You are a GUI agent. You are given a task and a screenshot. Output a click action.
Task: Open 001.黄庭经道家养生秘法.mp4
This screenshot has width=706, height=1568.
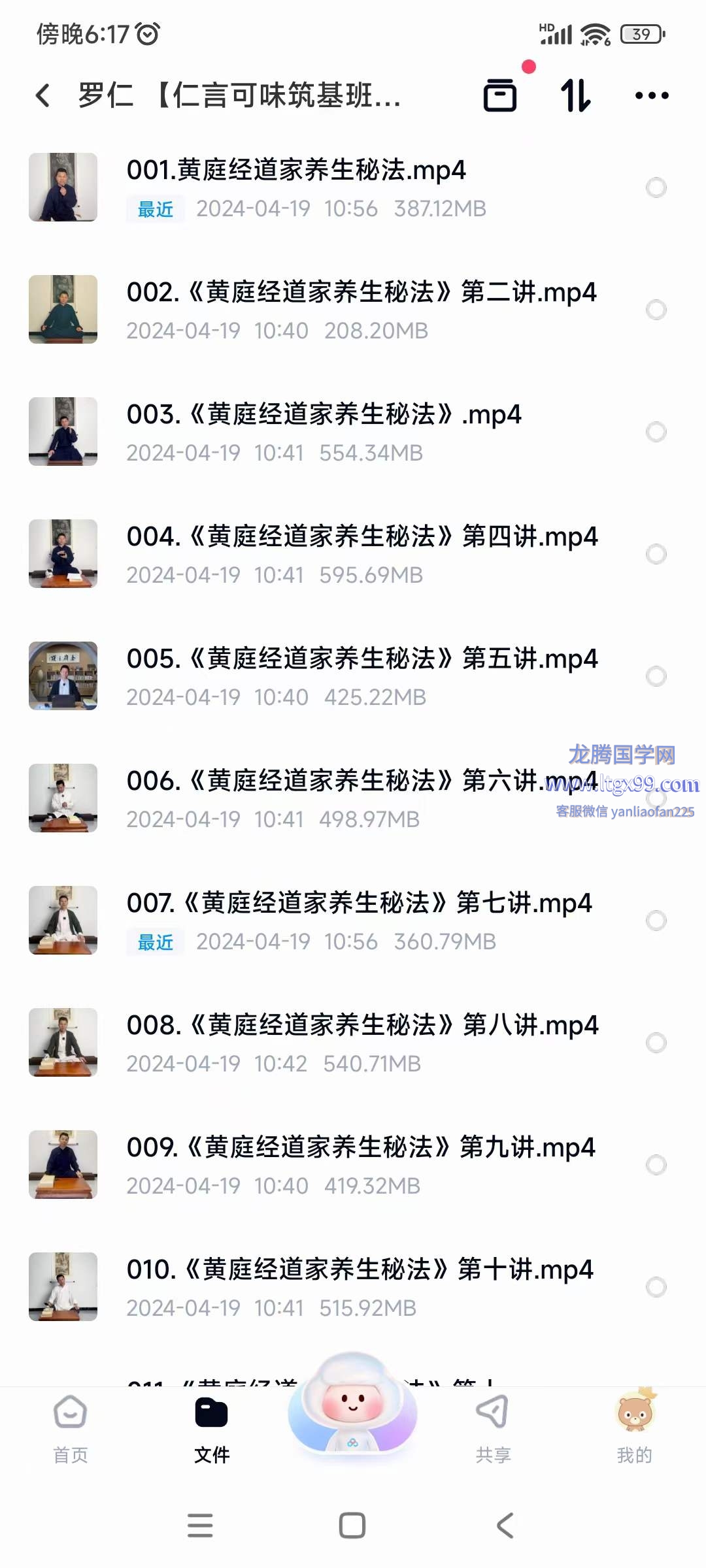pyautogui.click(x=295, y=171)
